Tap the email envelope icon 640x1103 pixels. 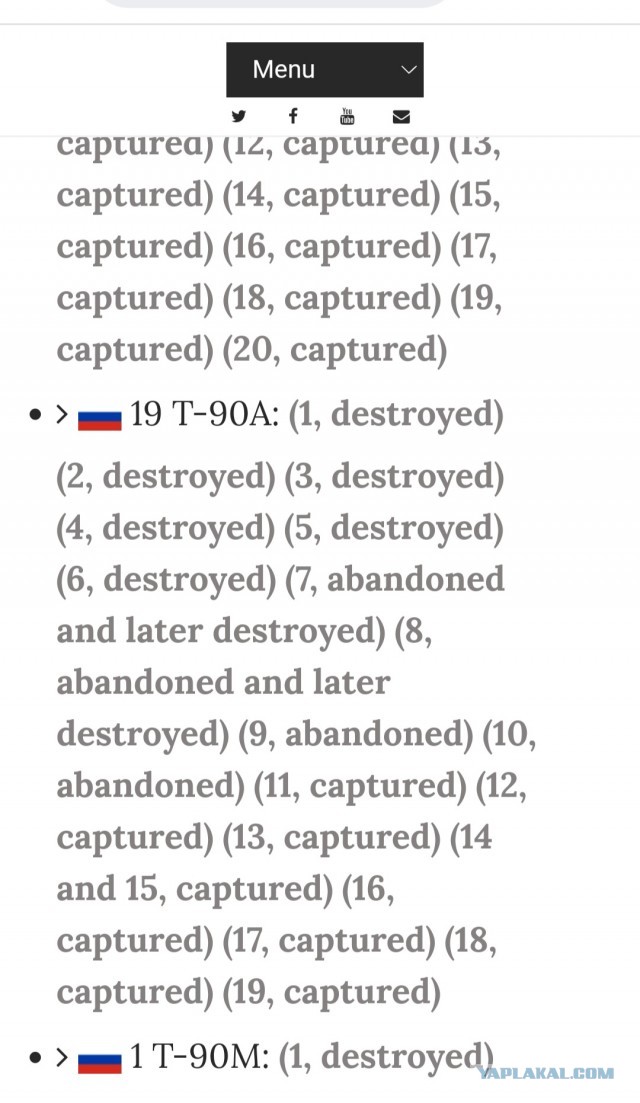click(401, 117)
